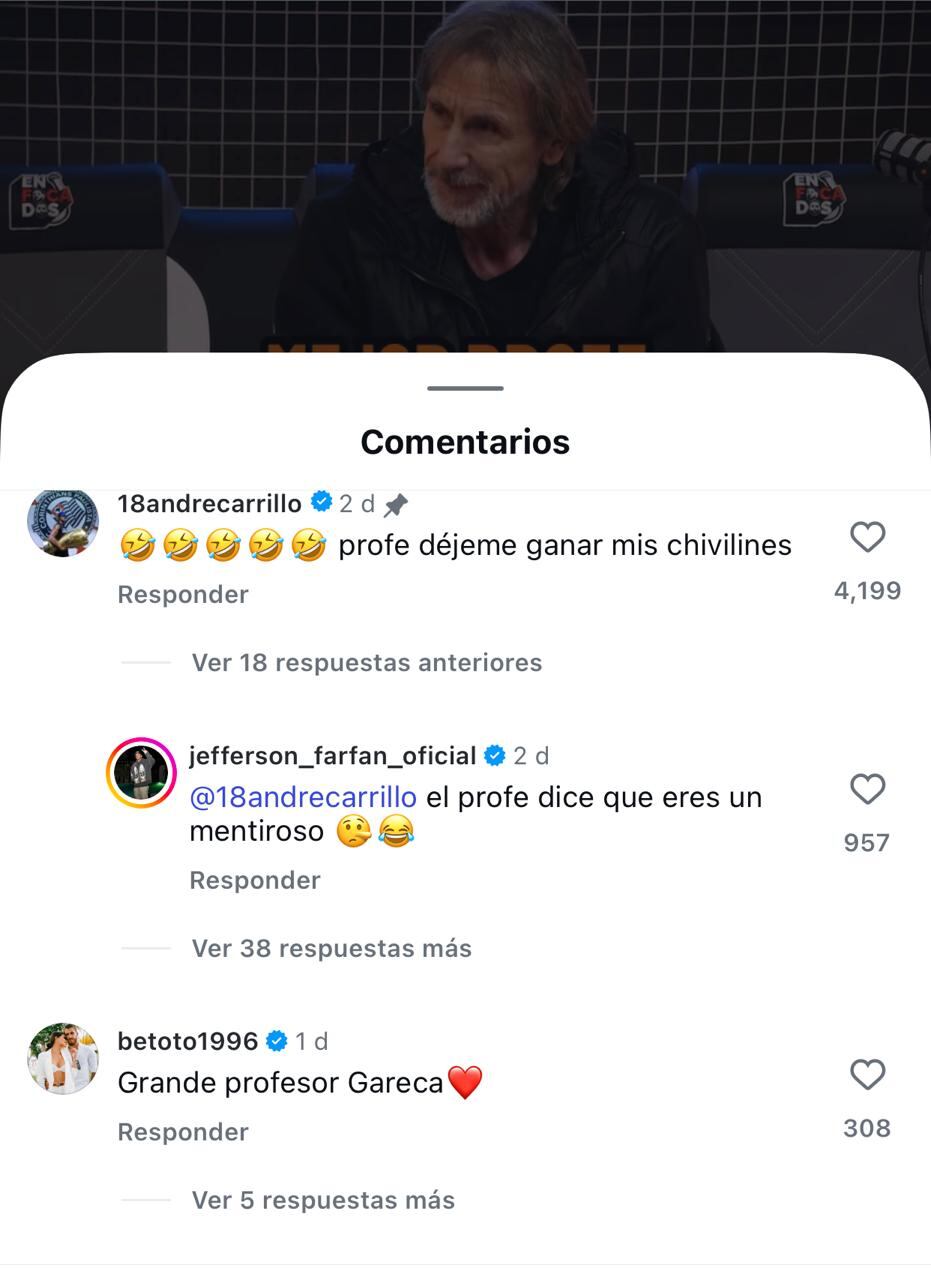Like 18andrecarrillo's comment
Screen dimensions: 931x1280
(x=867, y=538)
